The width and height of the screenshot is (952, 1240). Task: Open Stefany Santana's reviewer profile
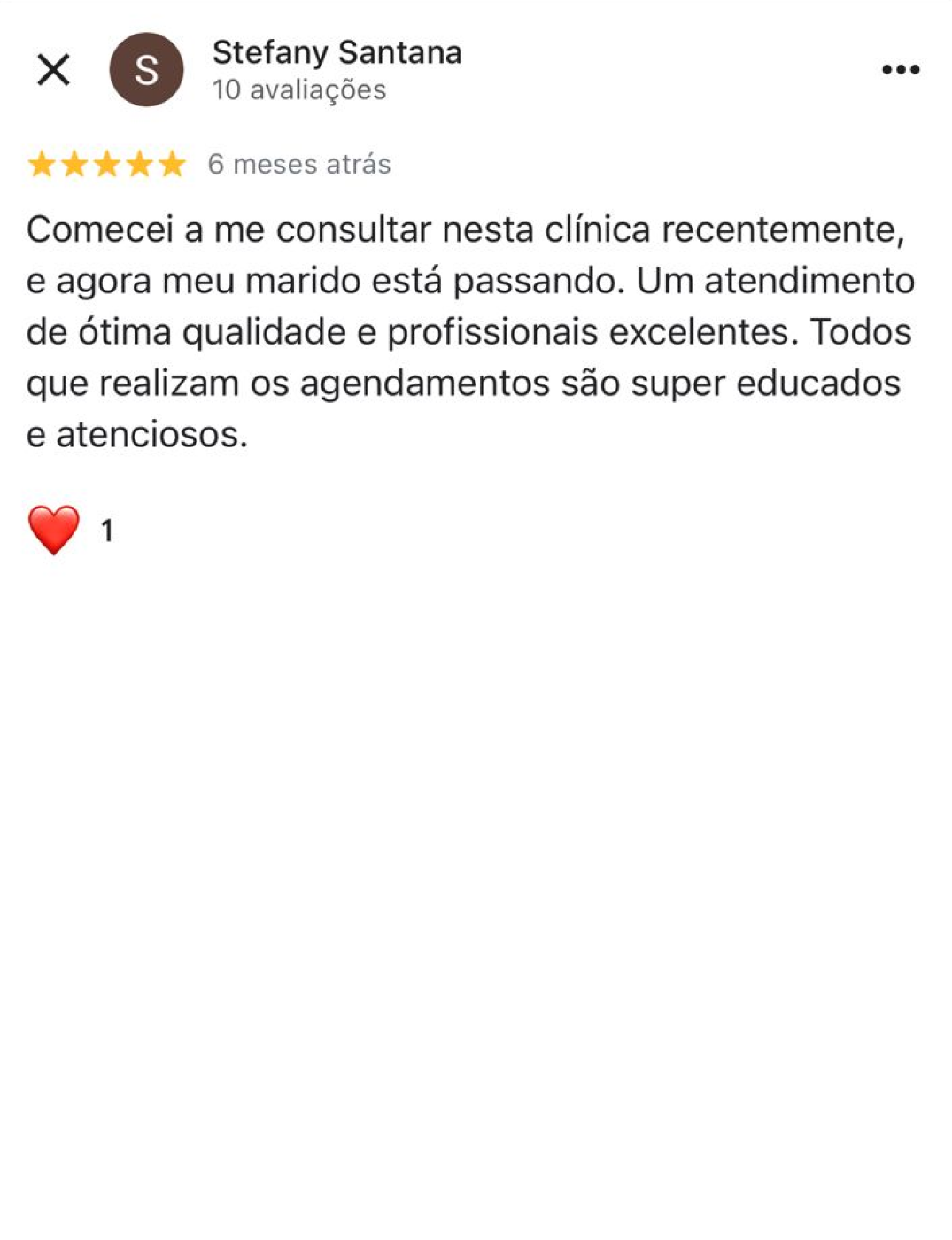tap(337, 53)
